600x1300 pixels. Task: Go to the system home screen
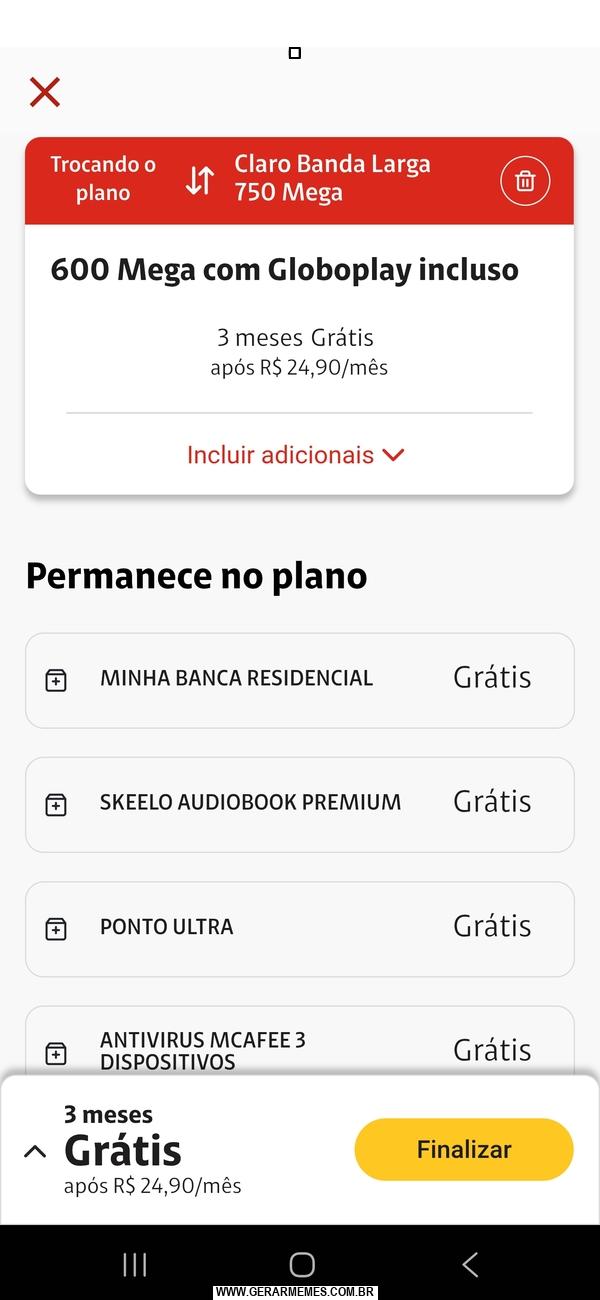pos(302,1264)
